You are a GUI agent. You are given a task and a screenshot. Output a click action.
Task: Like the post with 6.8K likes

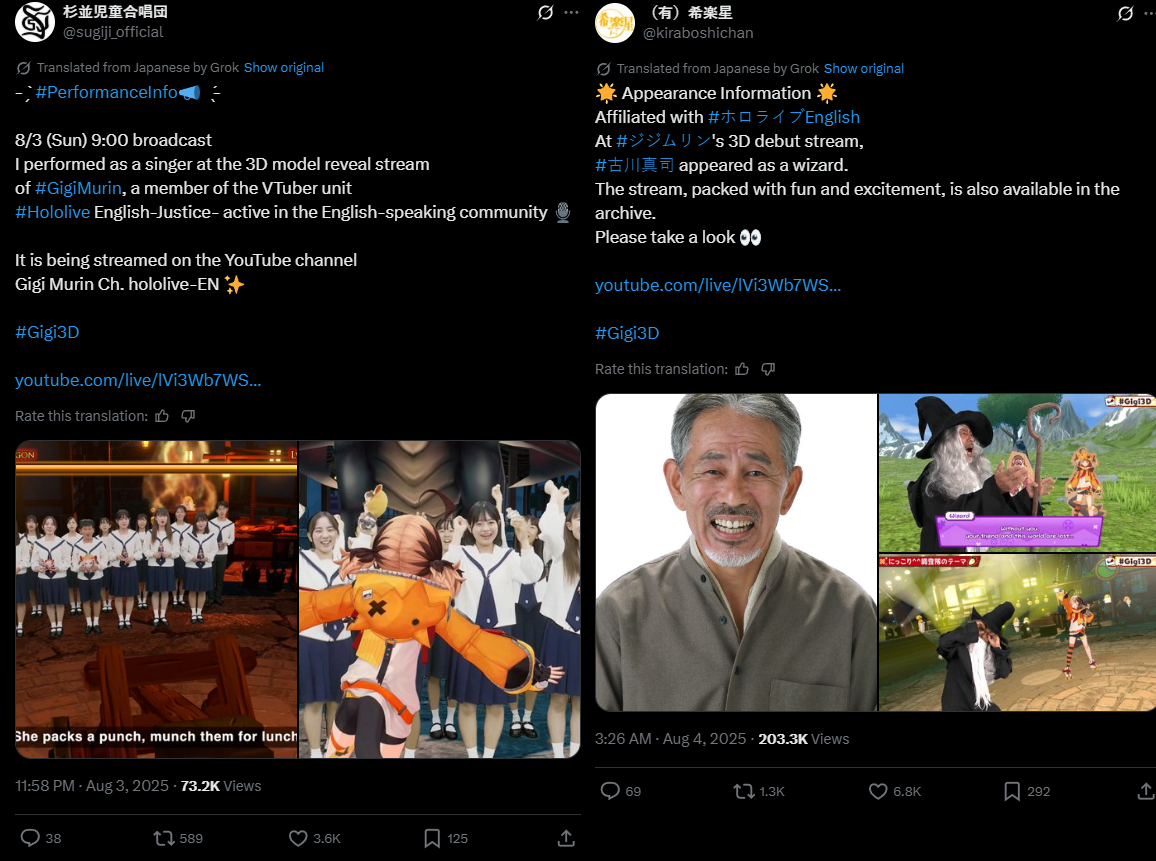(878, 791)
